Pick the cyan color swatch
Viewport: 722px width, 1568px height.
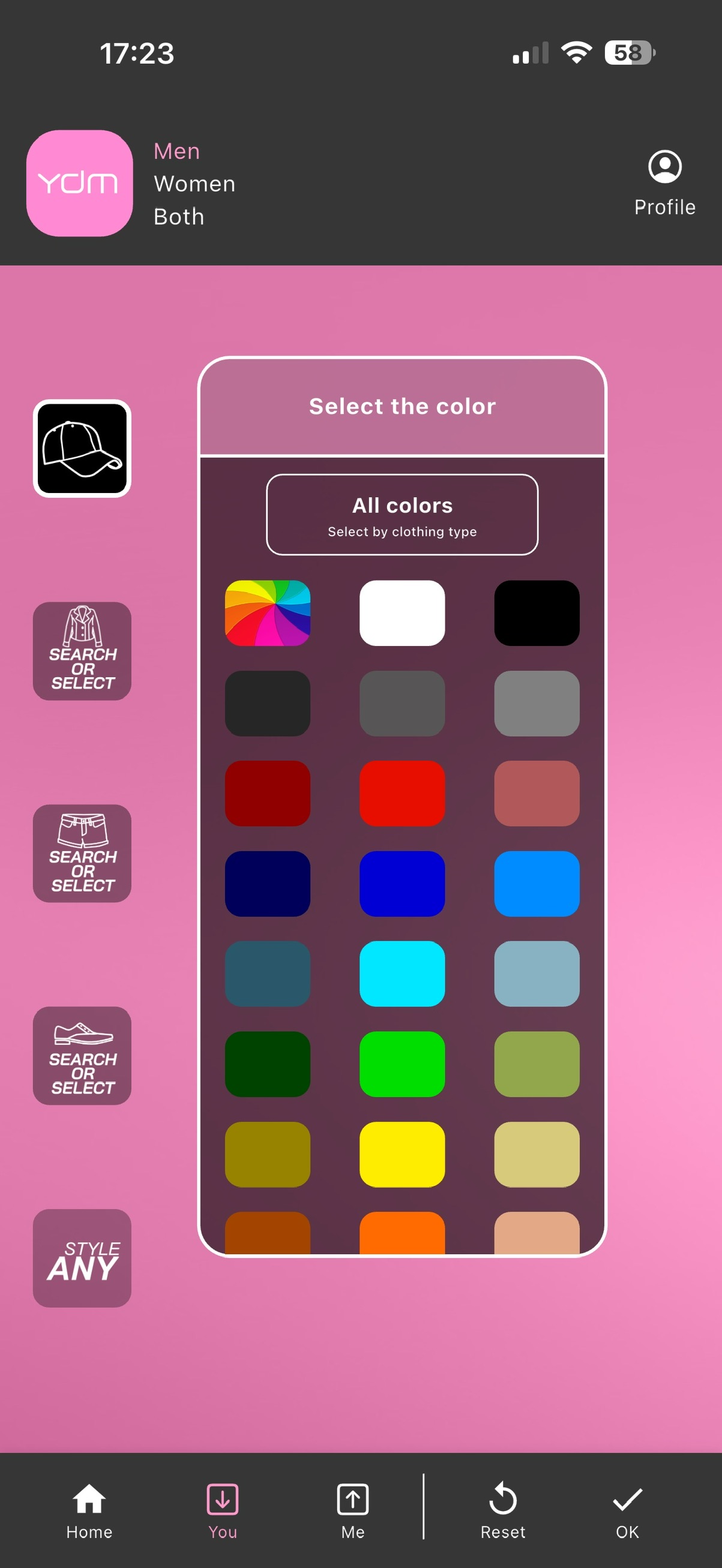(x=402, y=974)
